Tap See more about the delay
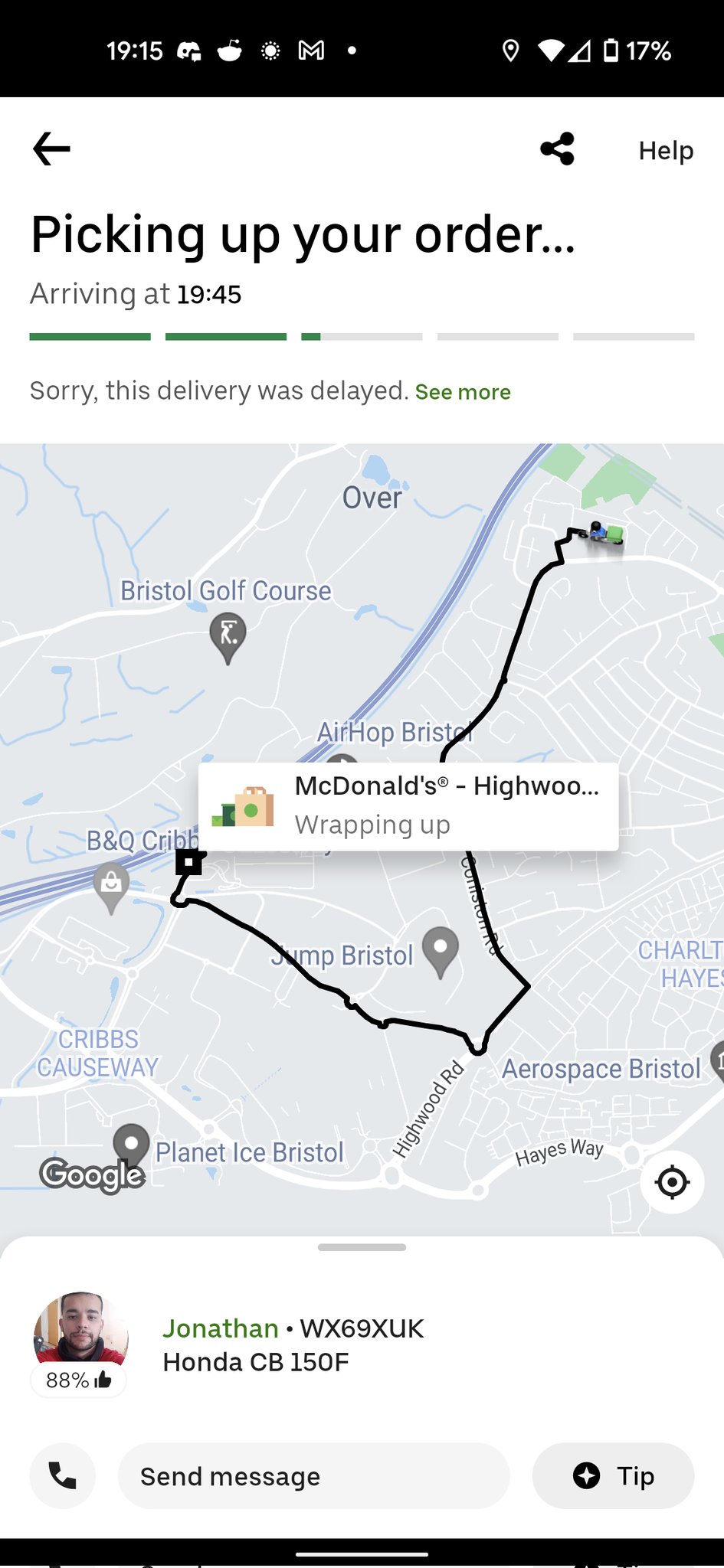The width and height of the screenshot is (724, 1568). (x=463, y=392)
